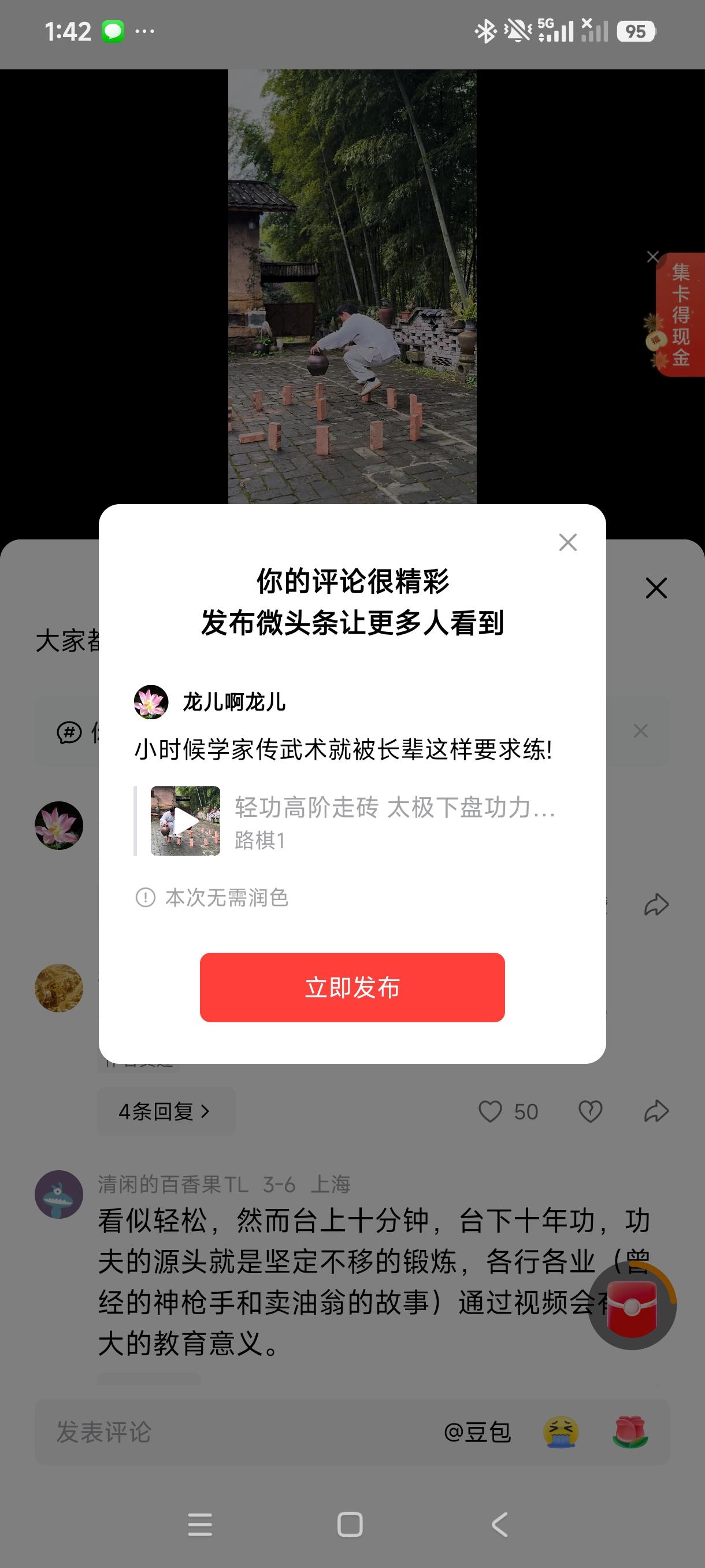Dismiss the 集卡得现金 banner

[x=654, y=257]
